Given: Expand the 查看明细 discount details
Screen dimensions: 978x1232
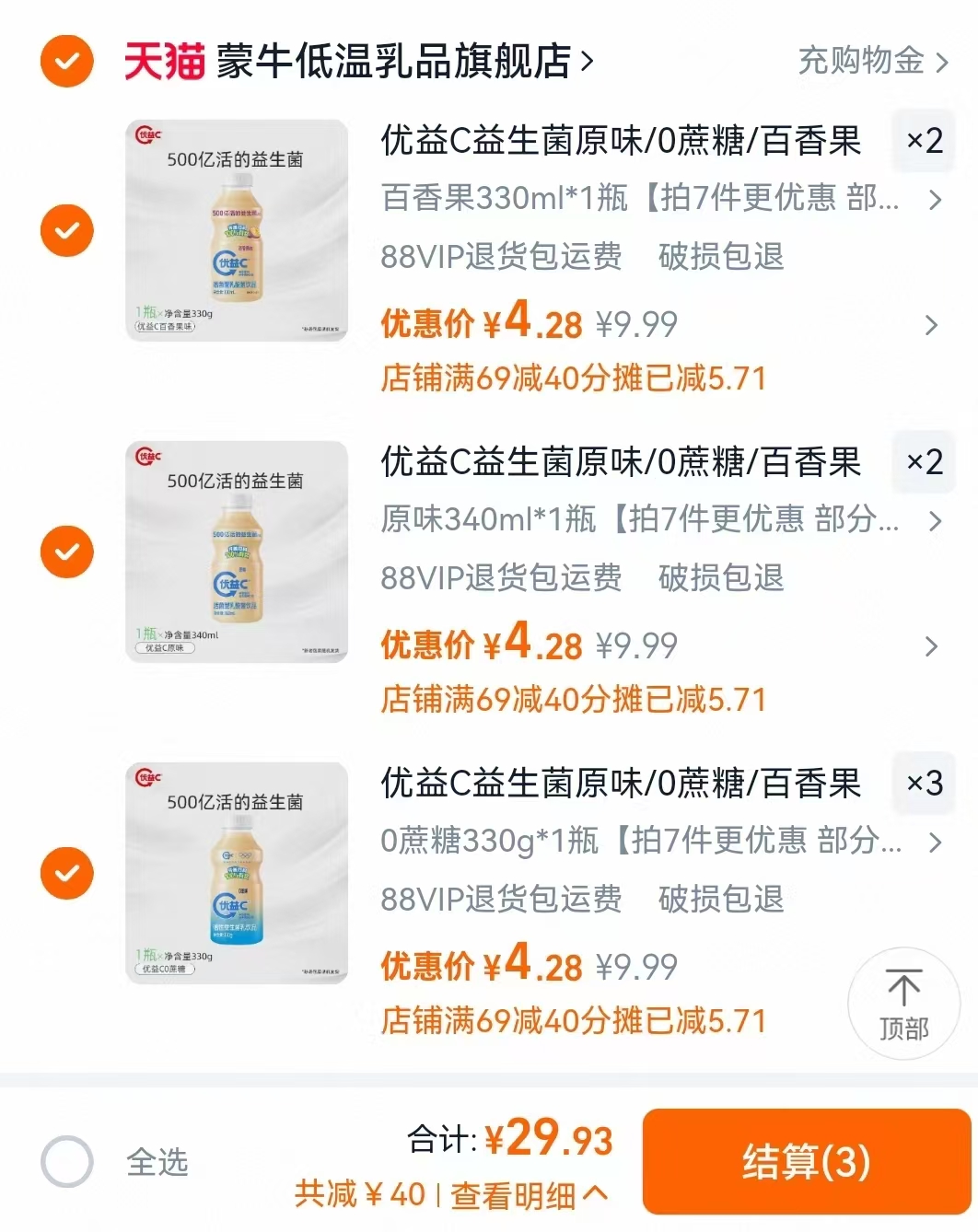Looking at the screenshot, I should [517, 1194].
